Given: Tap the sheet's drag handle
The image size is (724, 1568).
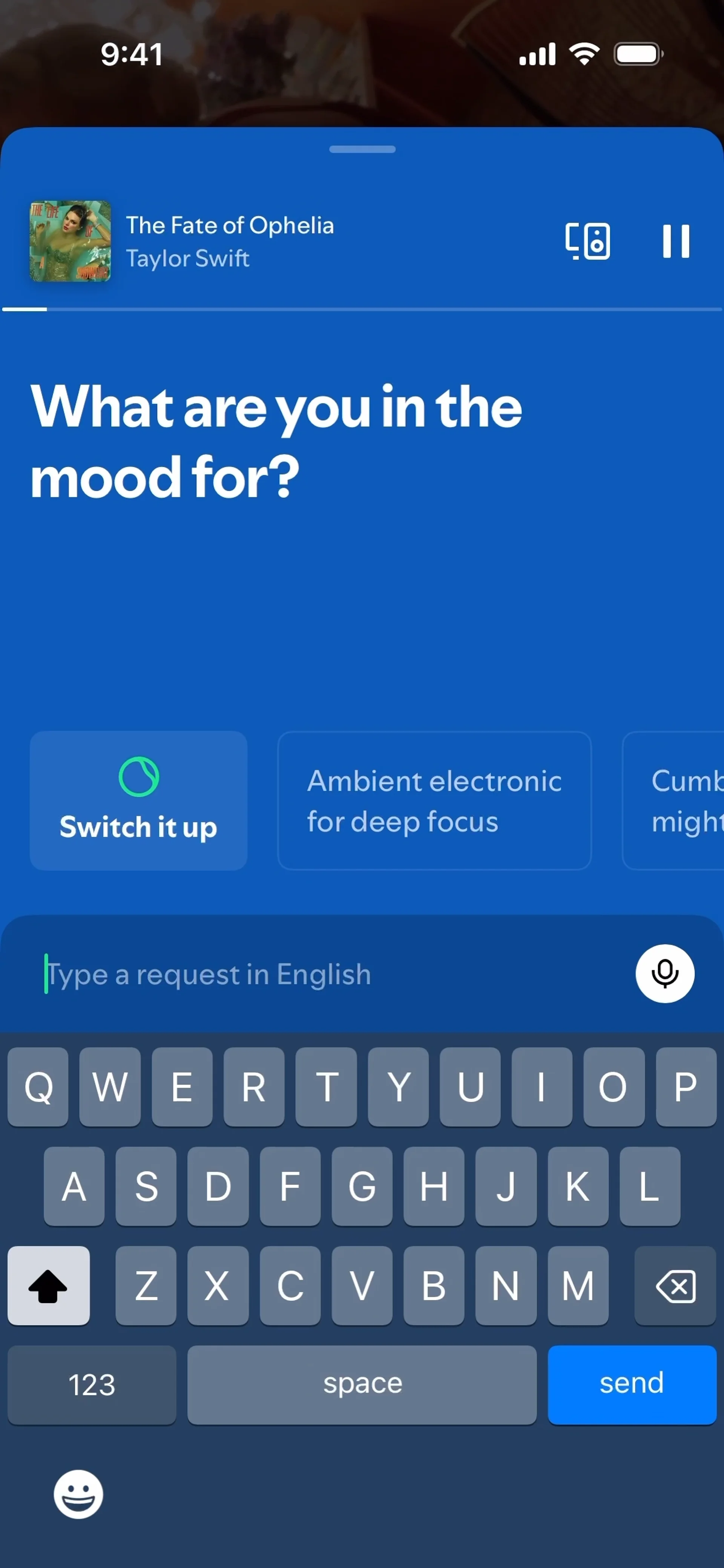Looking at the screenshot, I should (x=362, y=149).
